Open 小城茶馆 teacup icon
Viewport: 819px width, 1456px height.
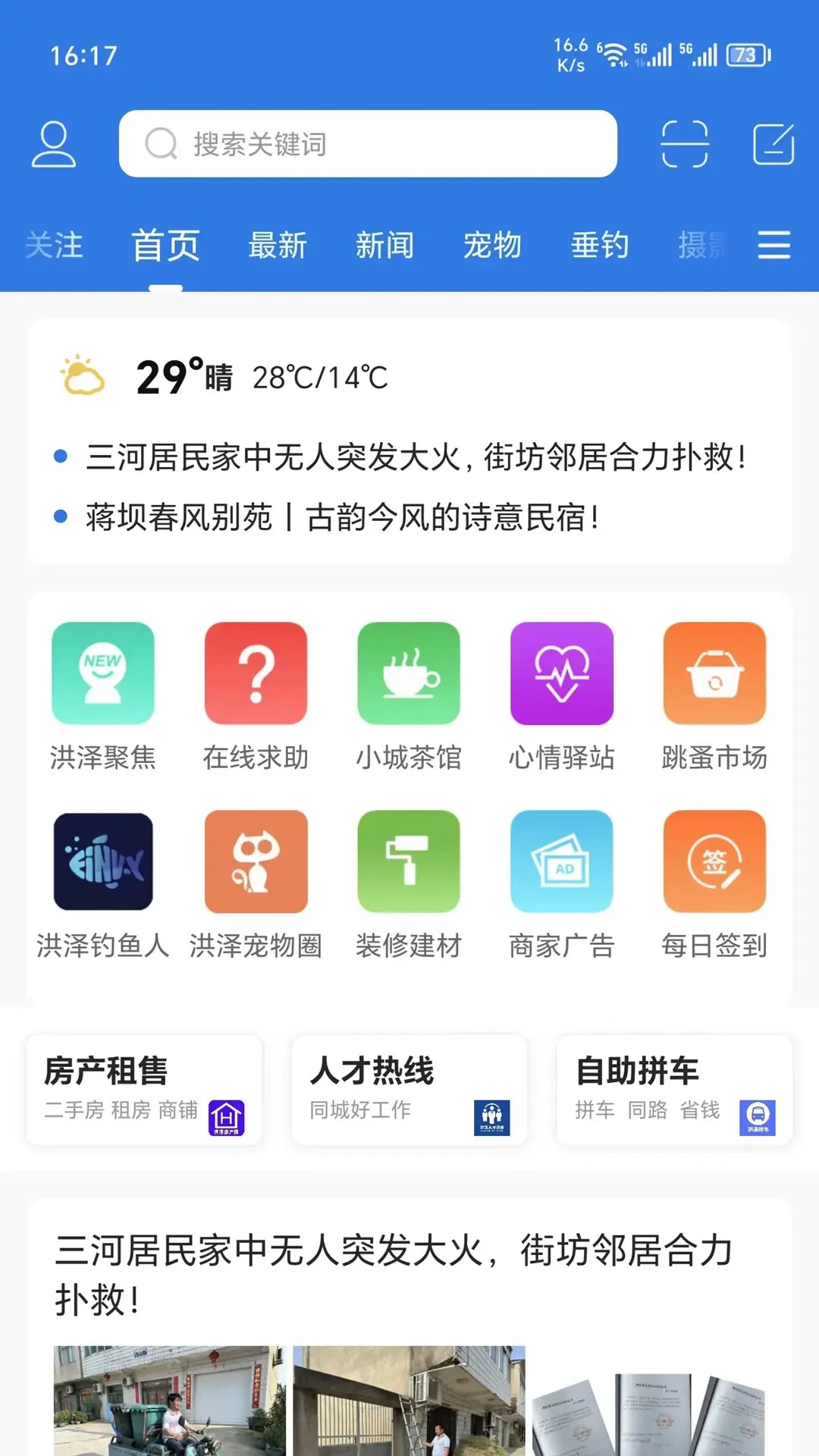point(409,673)
